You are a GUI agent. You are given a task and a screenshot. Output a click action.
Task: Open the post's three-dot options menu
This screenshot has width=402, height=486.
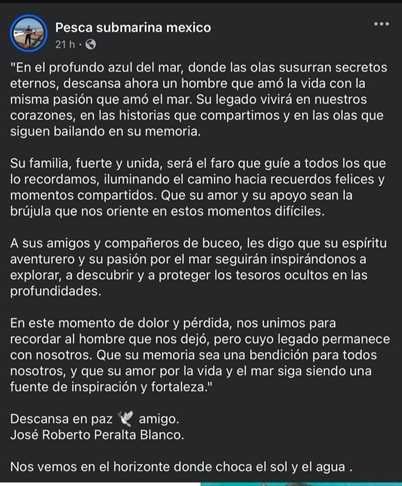tap(381, 24)
